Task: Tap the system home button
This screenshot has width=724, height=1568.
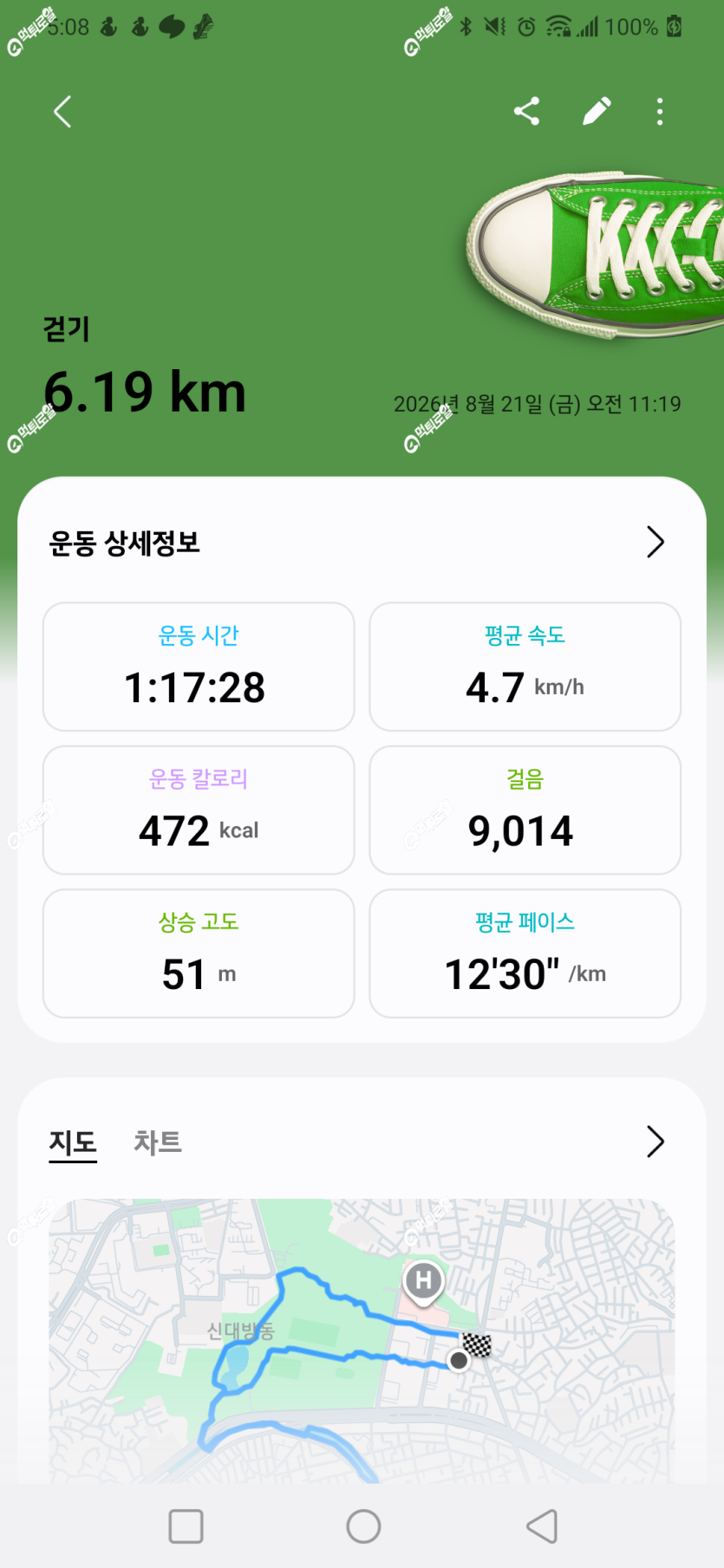Action: pyautogui.click(x=363, y=1526)
